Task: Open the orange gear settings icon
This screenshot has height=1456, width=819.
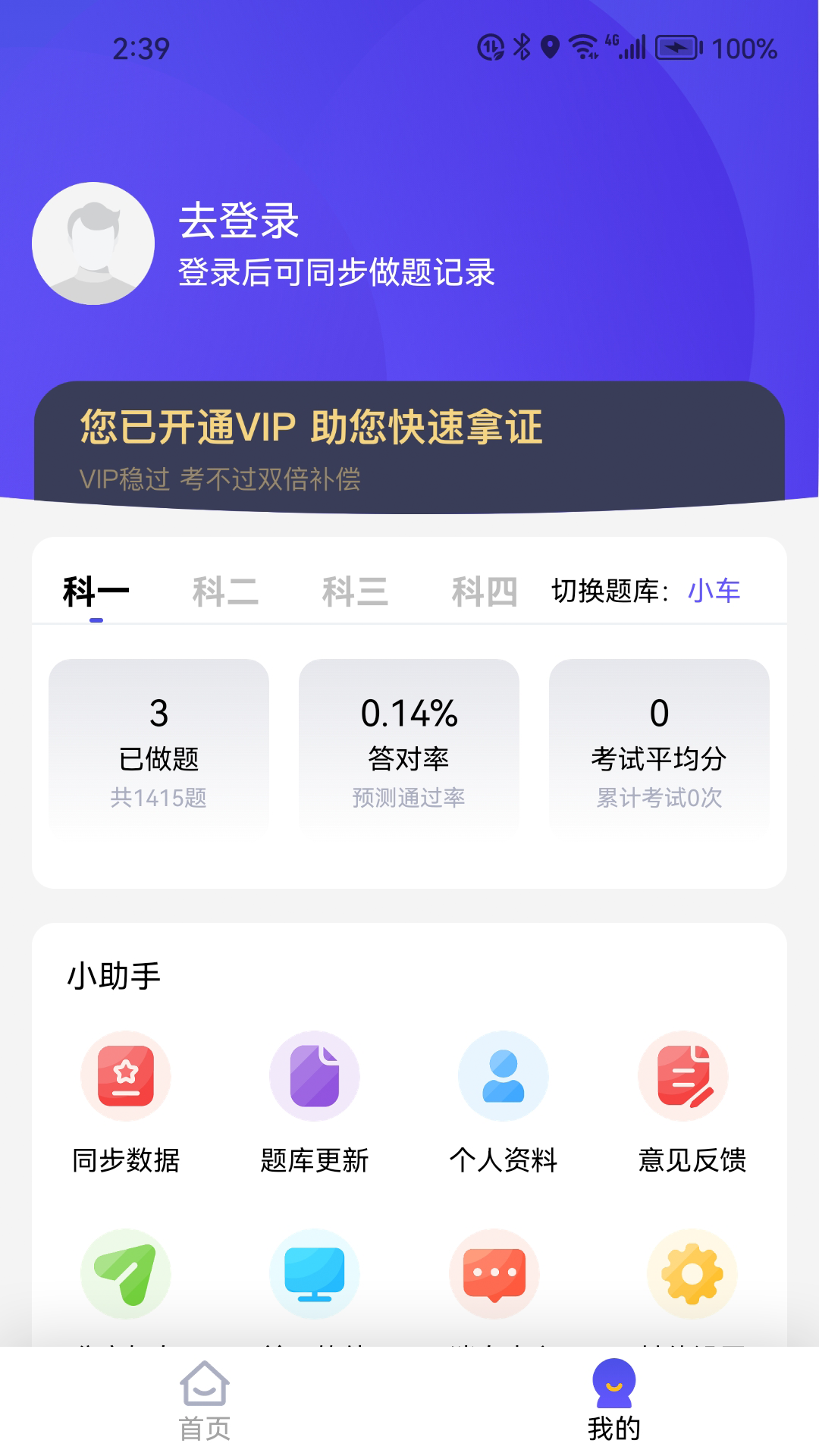Action: click(x=692, y=1274)
